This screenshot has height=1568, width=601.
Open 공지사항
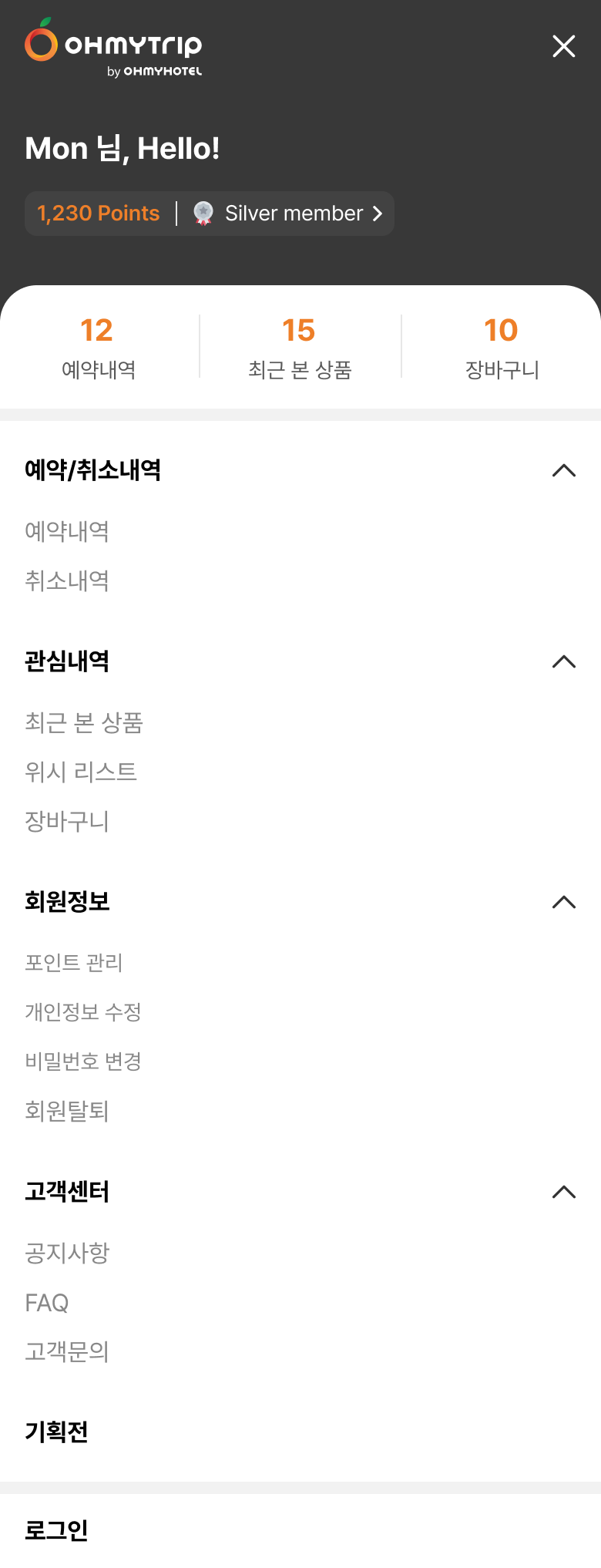(x=67, y=1253)
